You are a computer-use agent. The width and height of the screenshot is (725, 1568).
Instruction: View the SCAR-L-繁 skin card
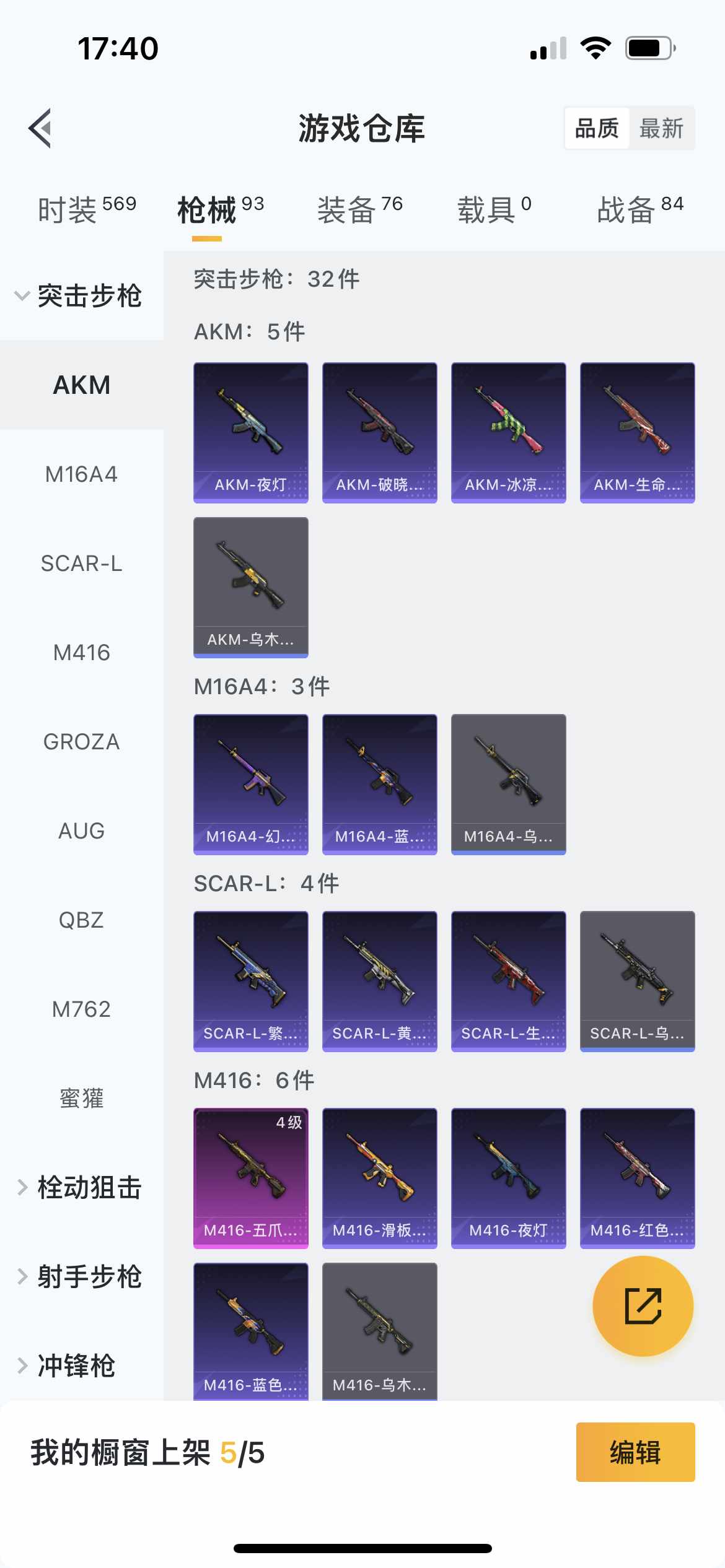(250, 981)
